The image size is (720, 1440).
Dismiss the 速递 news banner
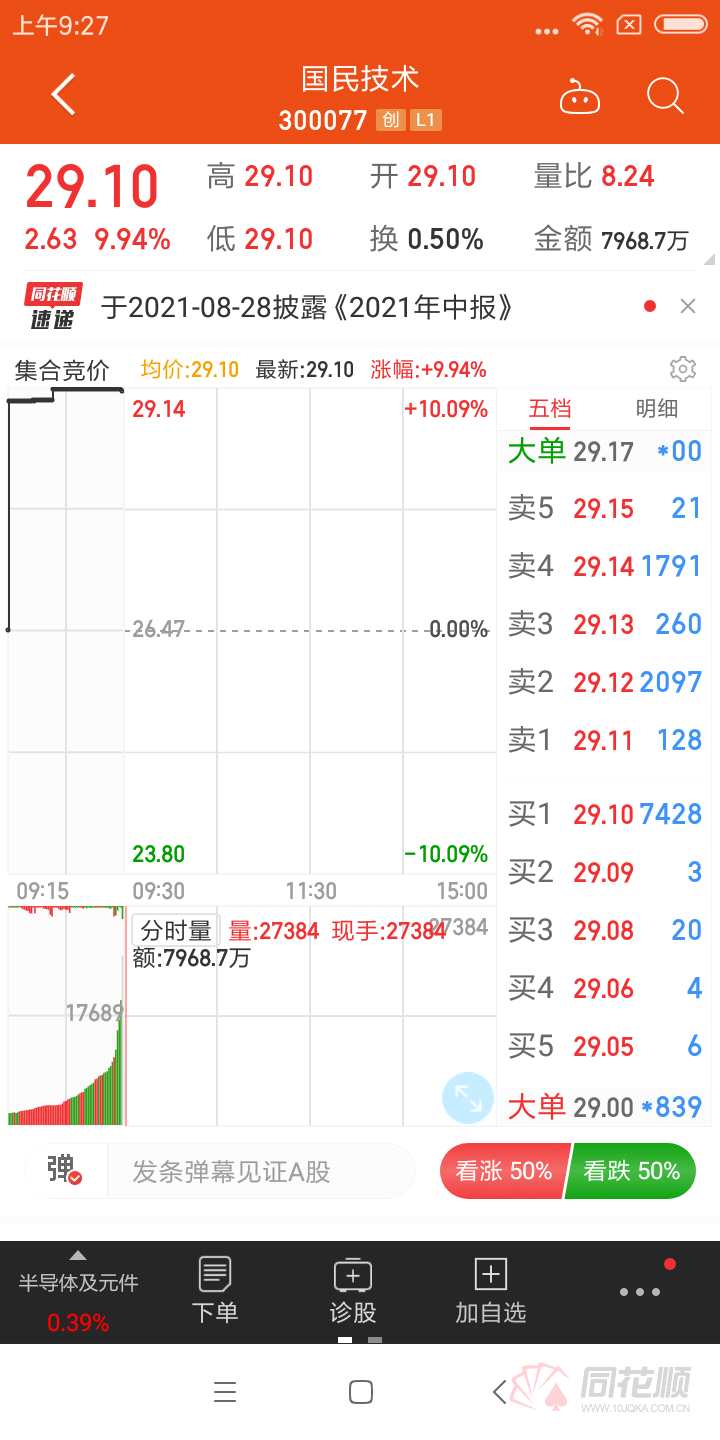[688, 307]
